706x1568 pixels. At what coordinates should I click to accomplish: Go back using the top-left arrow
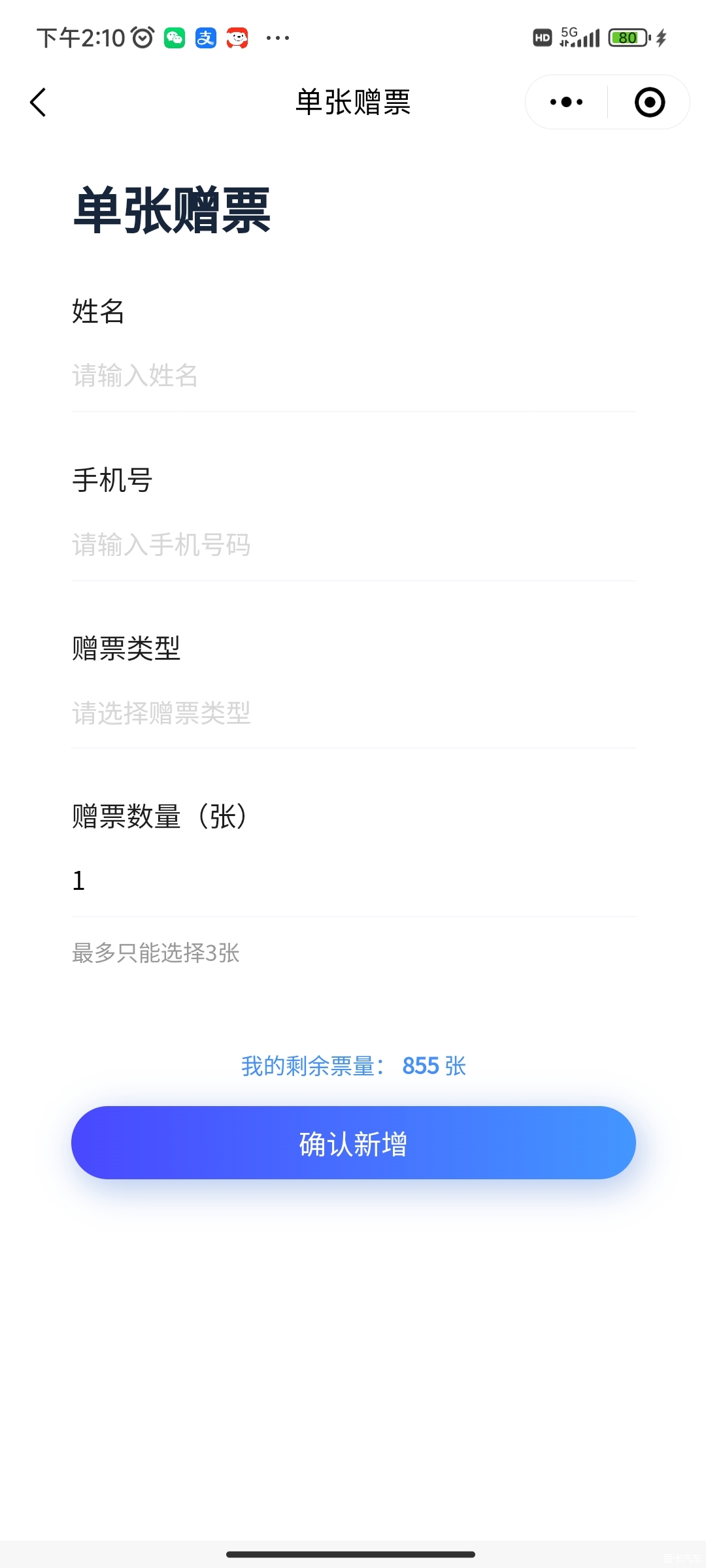38,103
